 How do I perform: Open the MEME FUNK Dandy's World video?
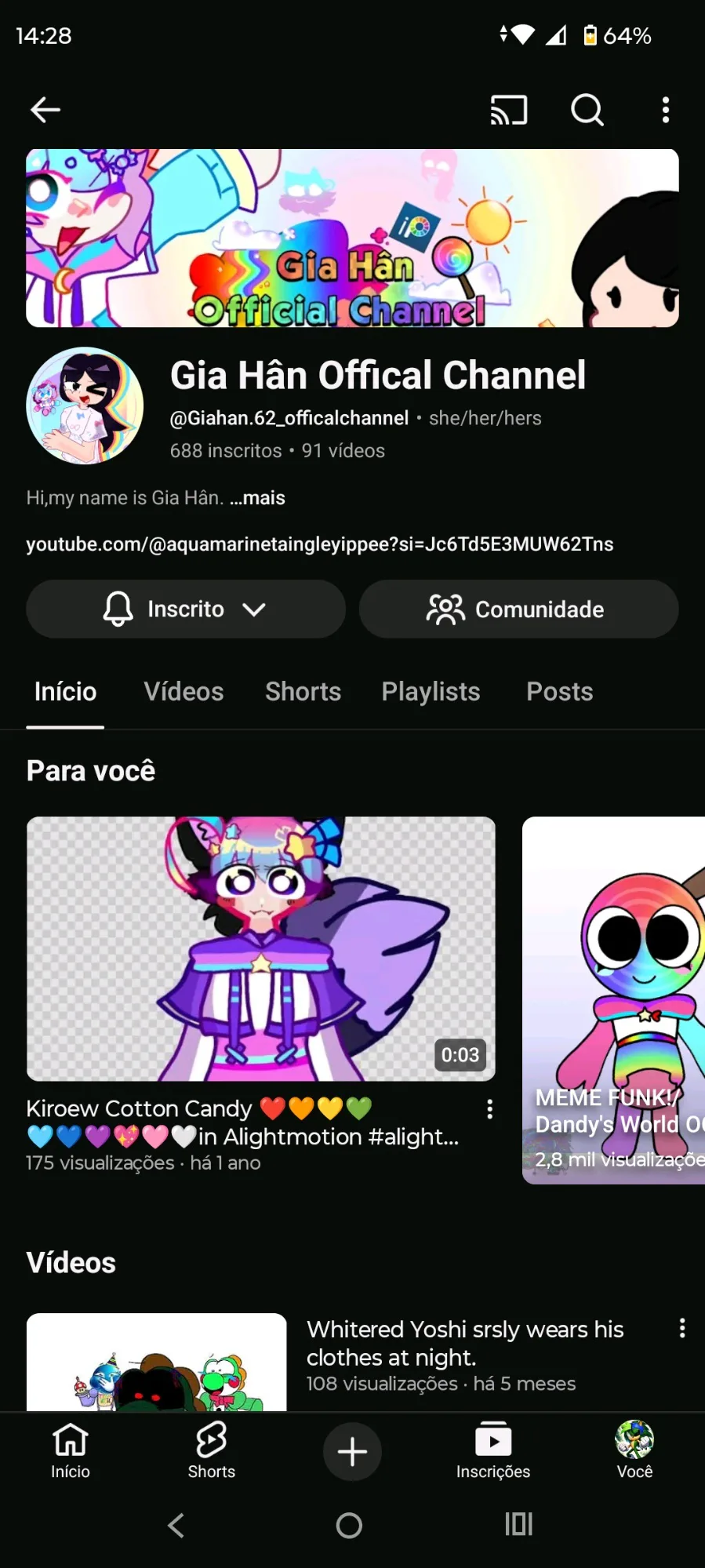click(x=614, y=999)
